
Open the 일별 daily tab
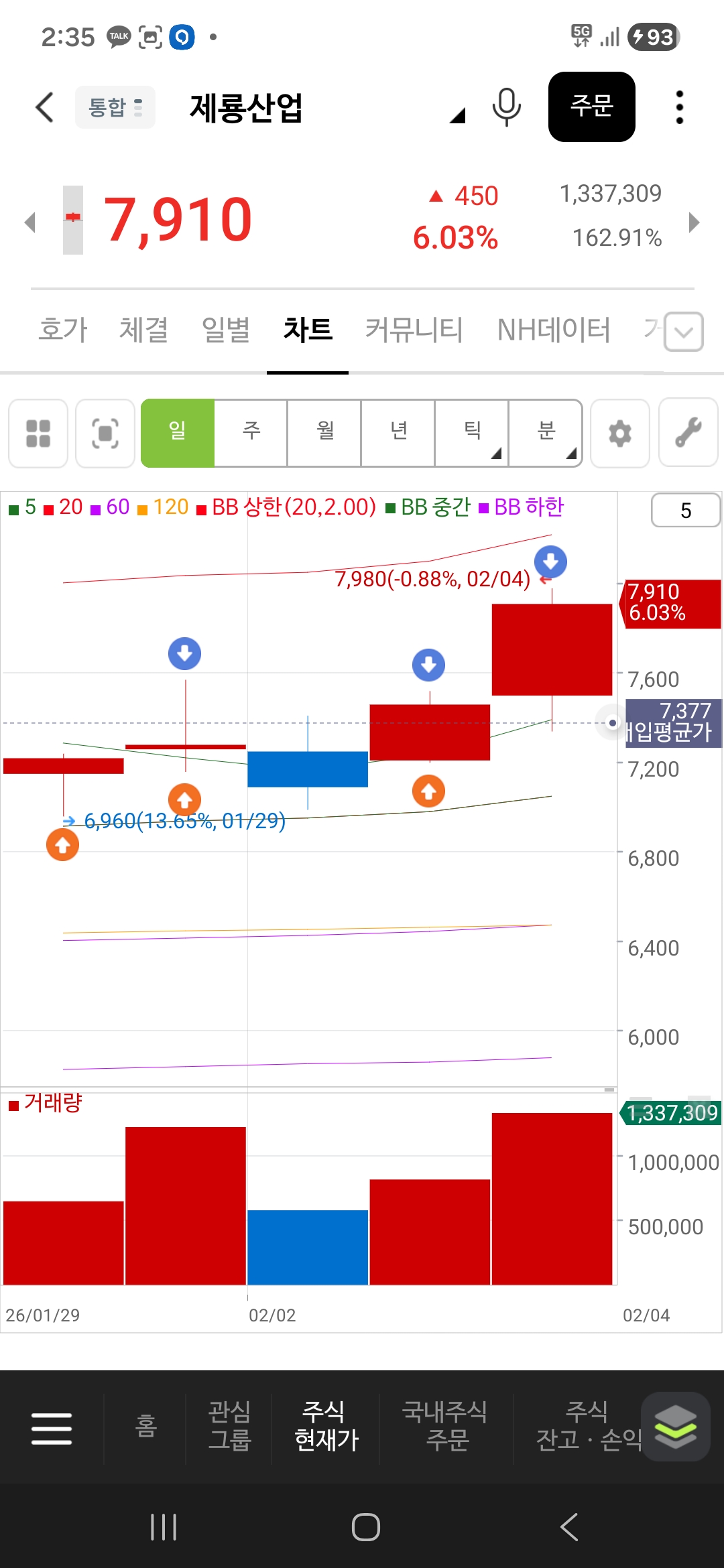pyautogui.click(x=226, y=330)
